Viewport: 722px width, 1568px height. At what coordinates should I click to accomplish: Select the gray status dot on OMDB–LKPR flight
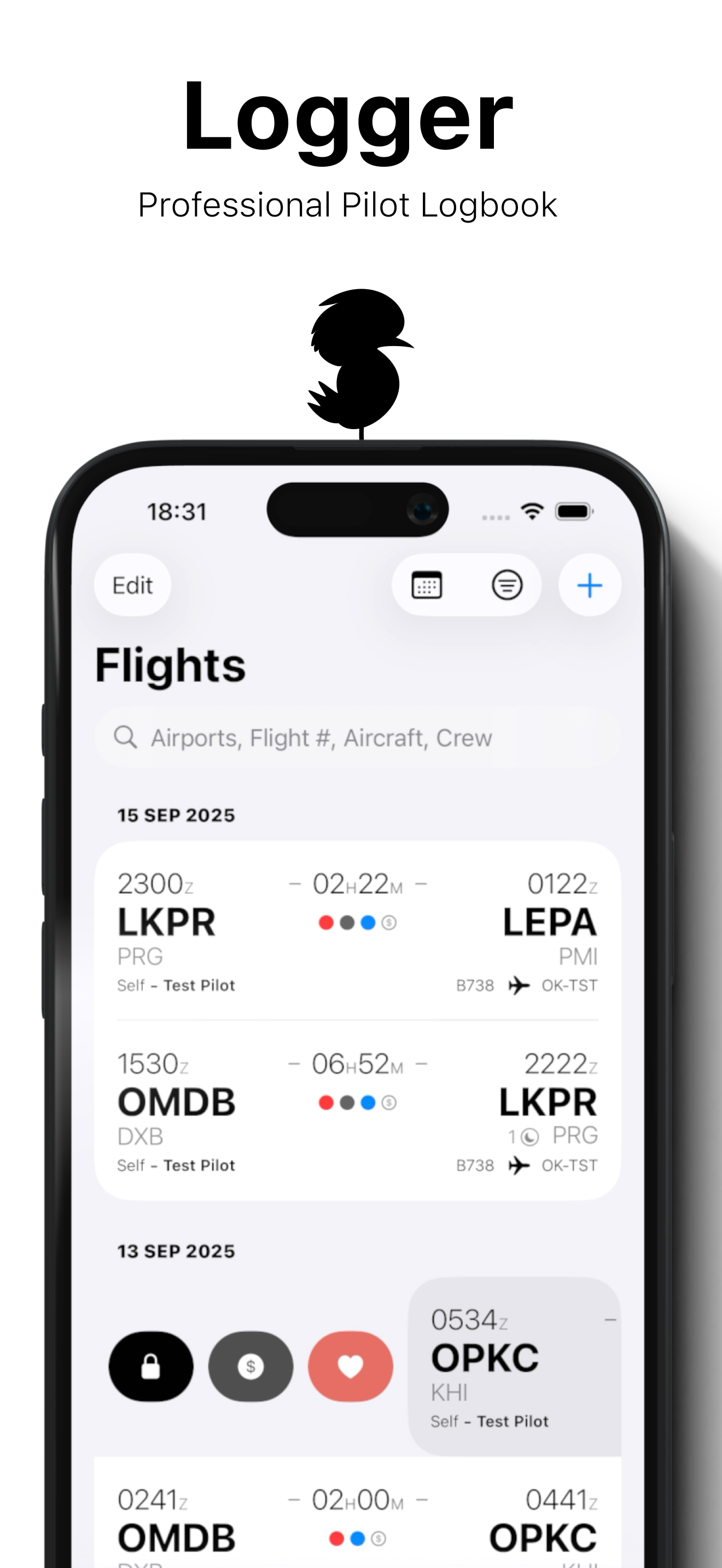(347, 1102)
